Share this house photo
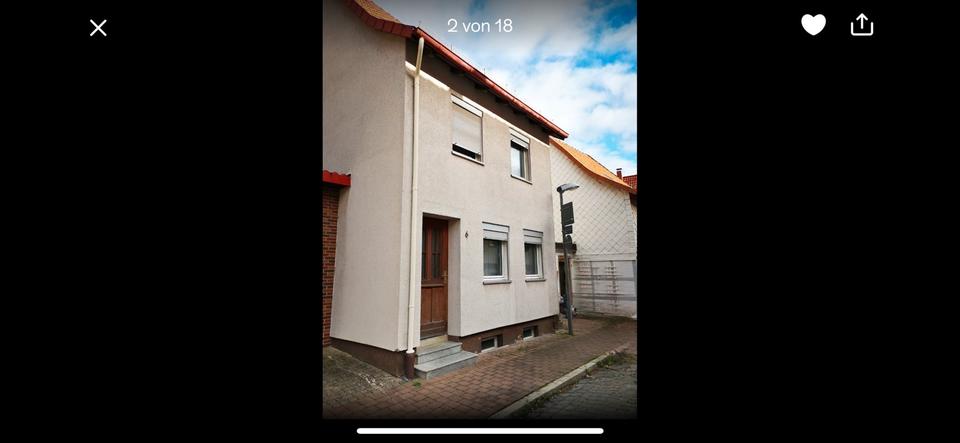The width and height of the screenshot is (960, 443). [862, 25]
